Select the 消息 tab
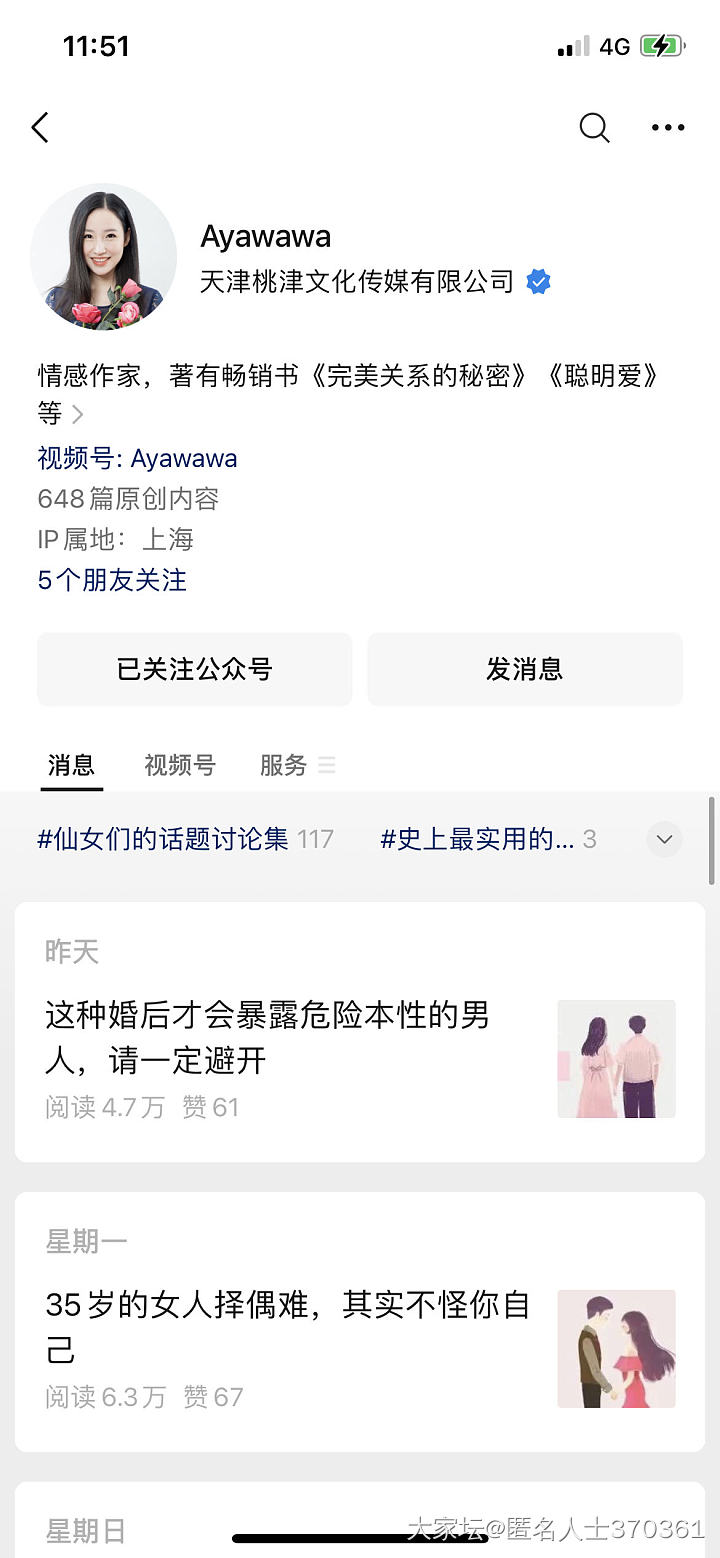Screen dimensions: 720x1558 71,766
